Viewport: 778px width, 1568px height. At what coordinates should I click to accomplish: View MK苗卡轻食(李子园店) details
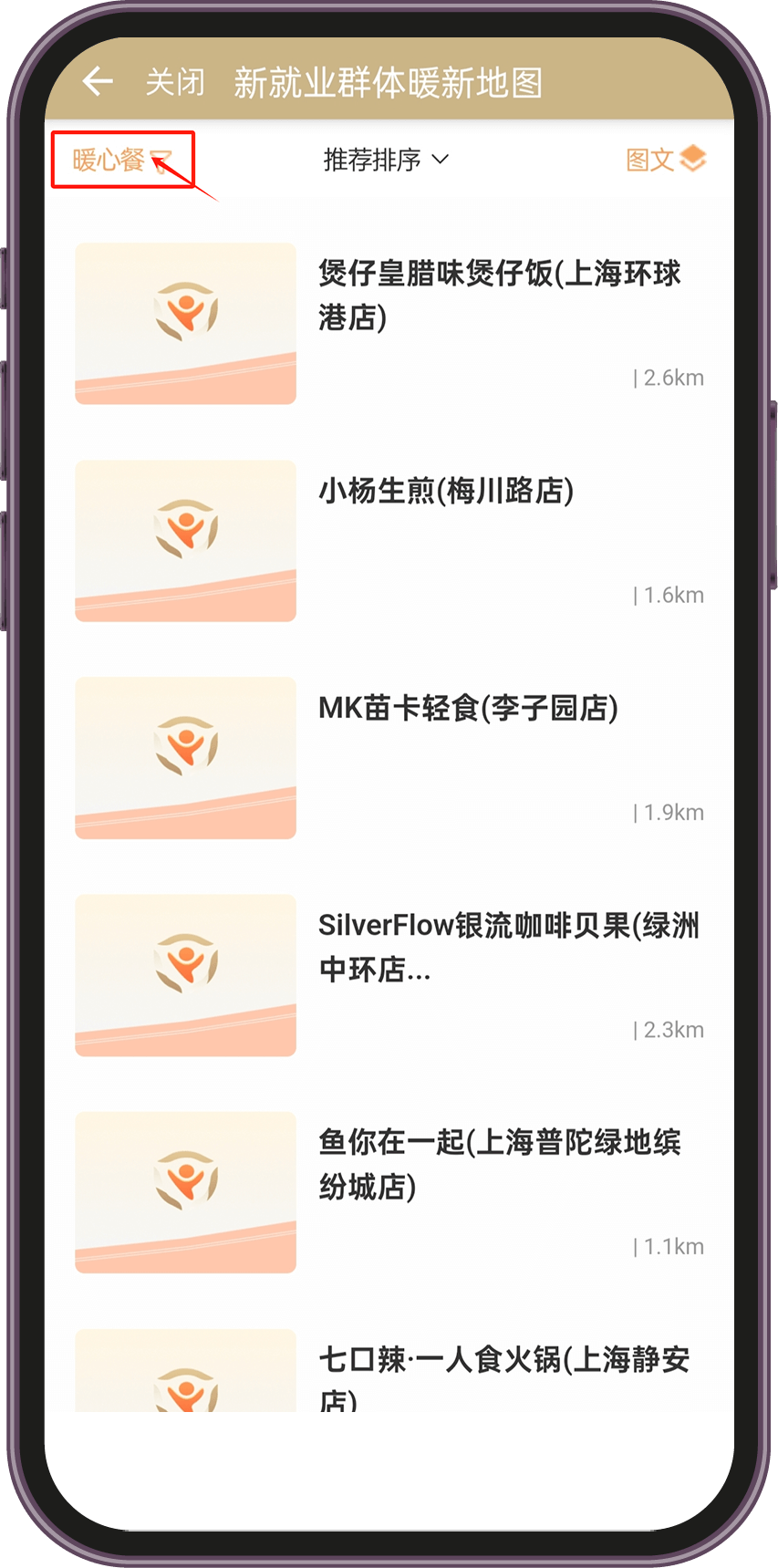[468, 708]
